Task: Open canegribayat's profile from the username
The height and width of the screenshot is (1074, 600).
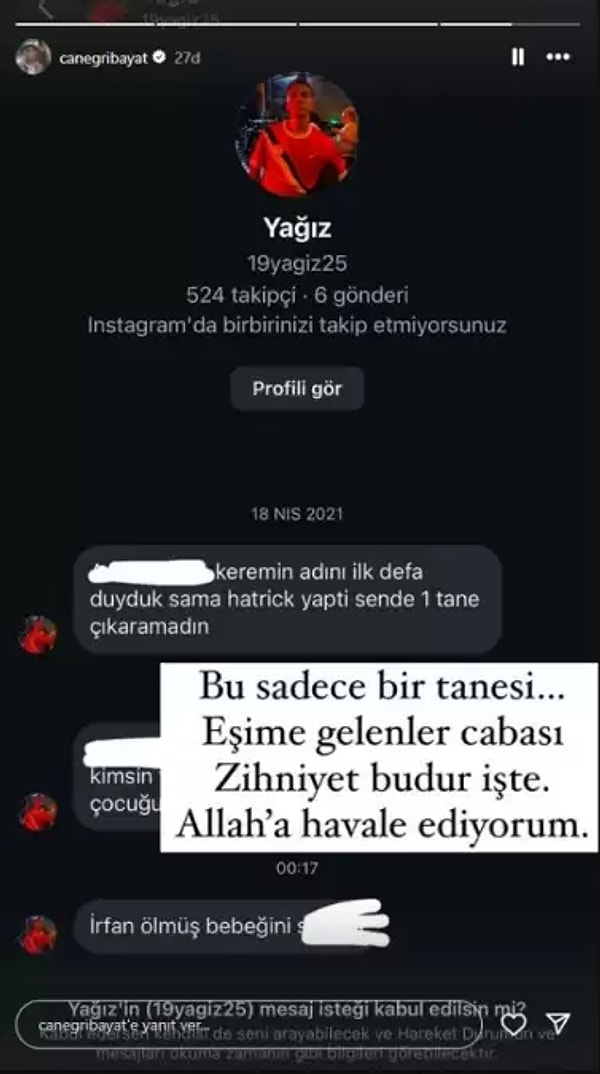Action: click(105, 58)
